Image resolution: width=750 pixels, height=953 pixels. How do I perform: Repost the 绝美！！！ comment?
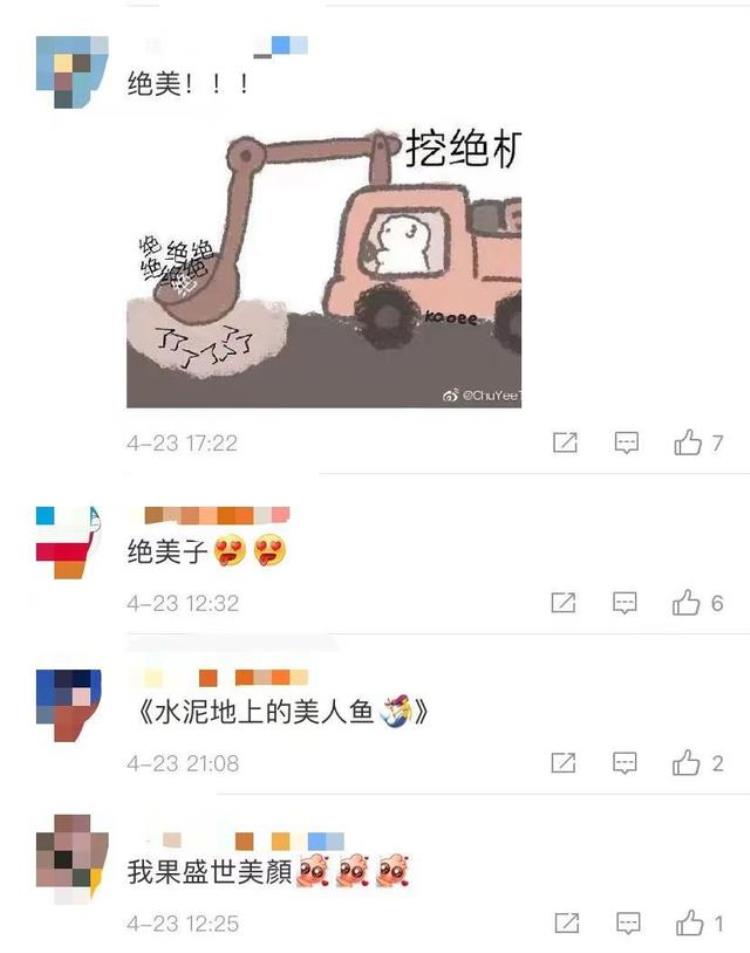[565, 442]
